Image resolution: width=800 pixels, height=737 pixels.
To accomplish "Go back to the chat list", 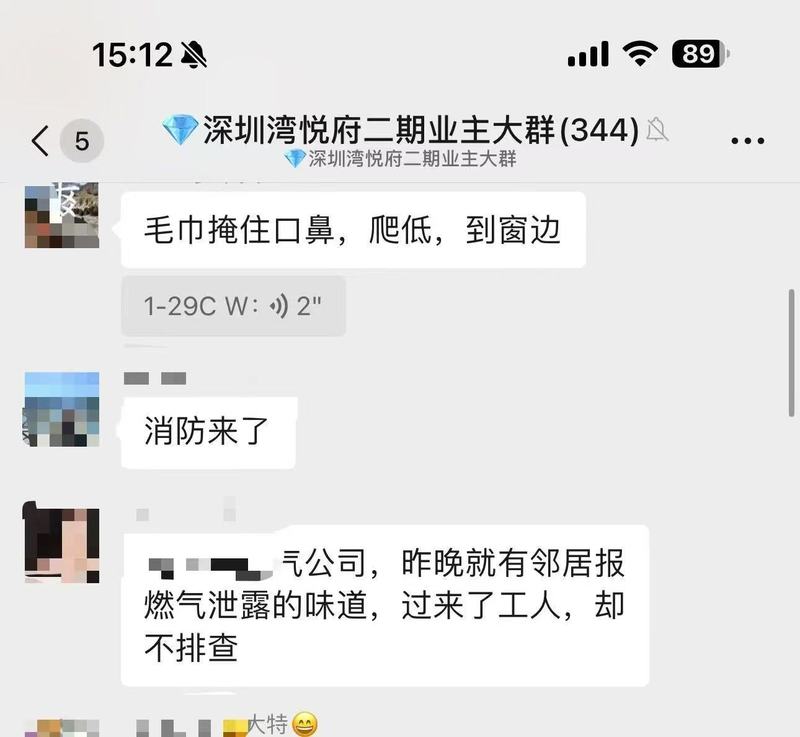I will click(x=40, y=141).
